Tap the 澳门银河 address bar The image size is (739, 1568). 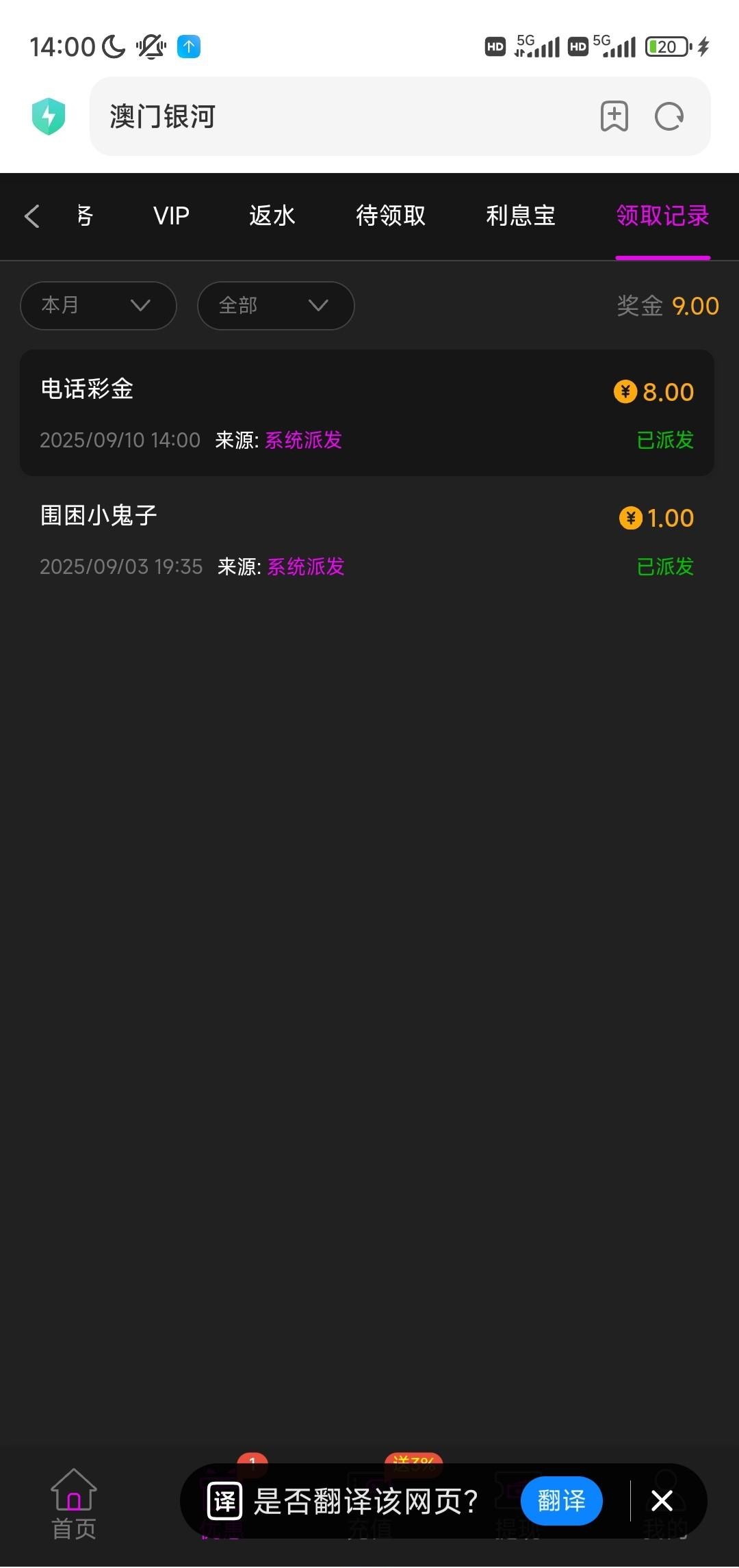point(342,116)
